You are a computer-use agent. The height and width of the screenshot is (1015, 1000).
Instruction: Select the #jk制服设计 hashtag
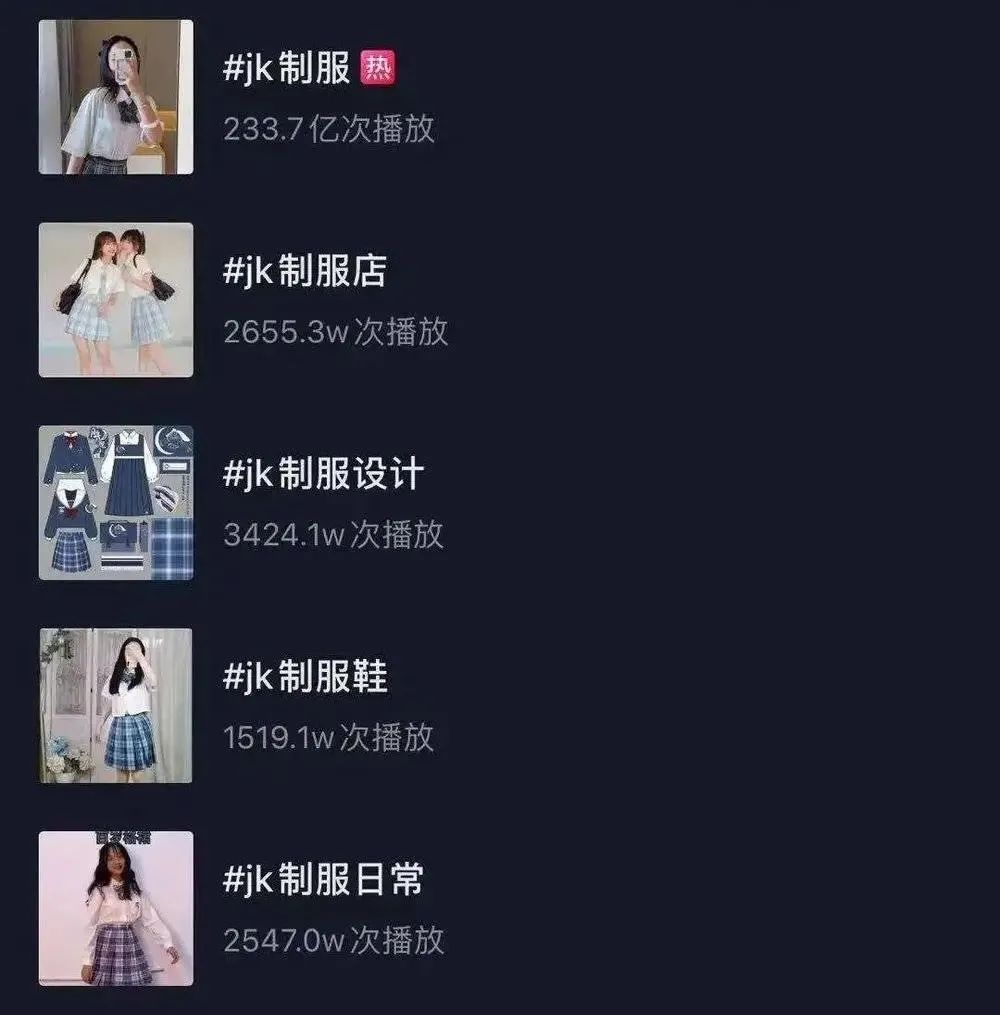(323, 475)
